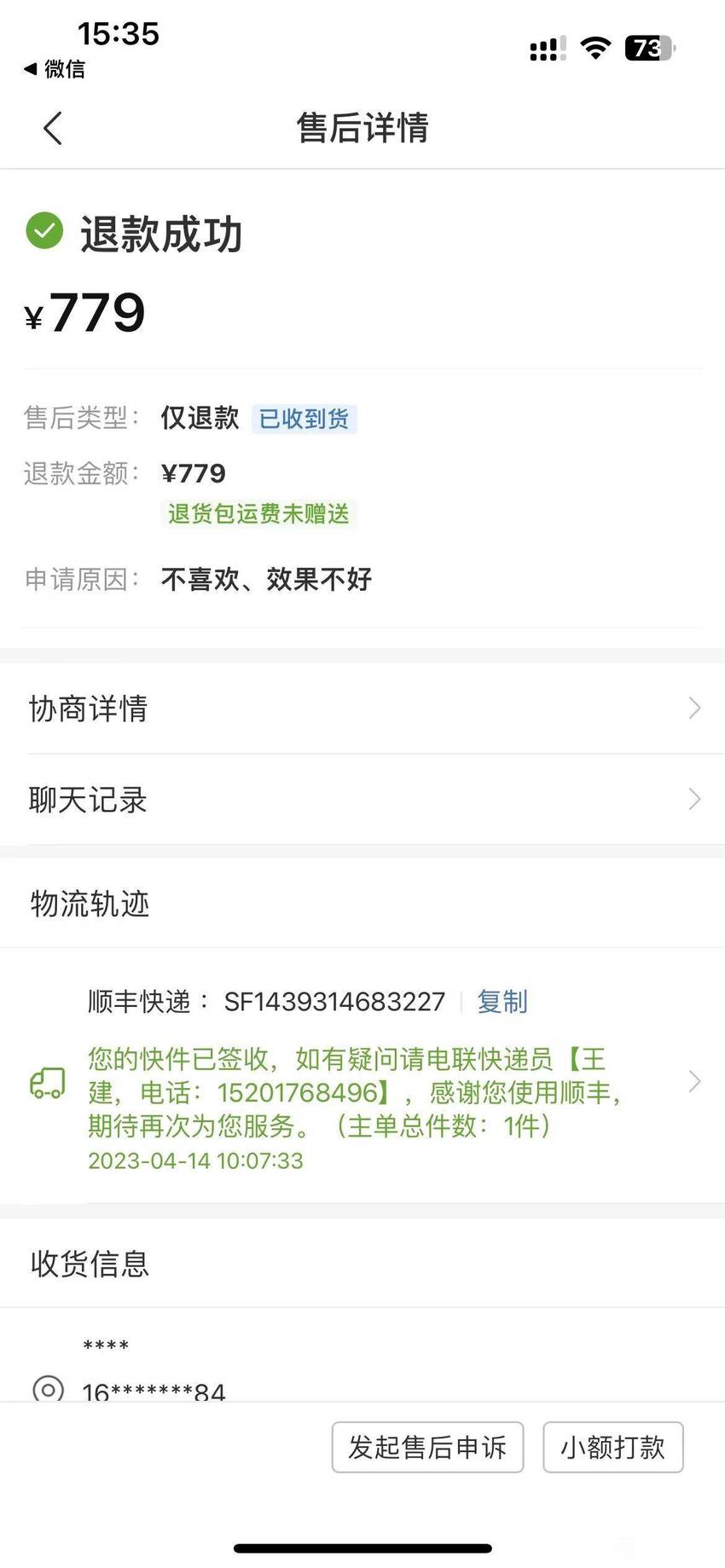Tap the 发起售后申诉 button

point(427,1447)
